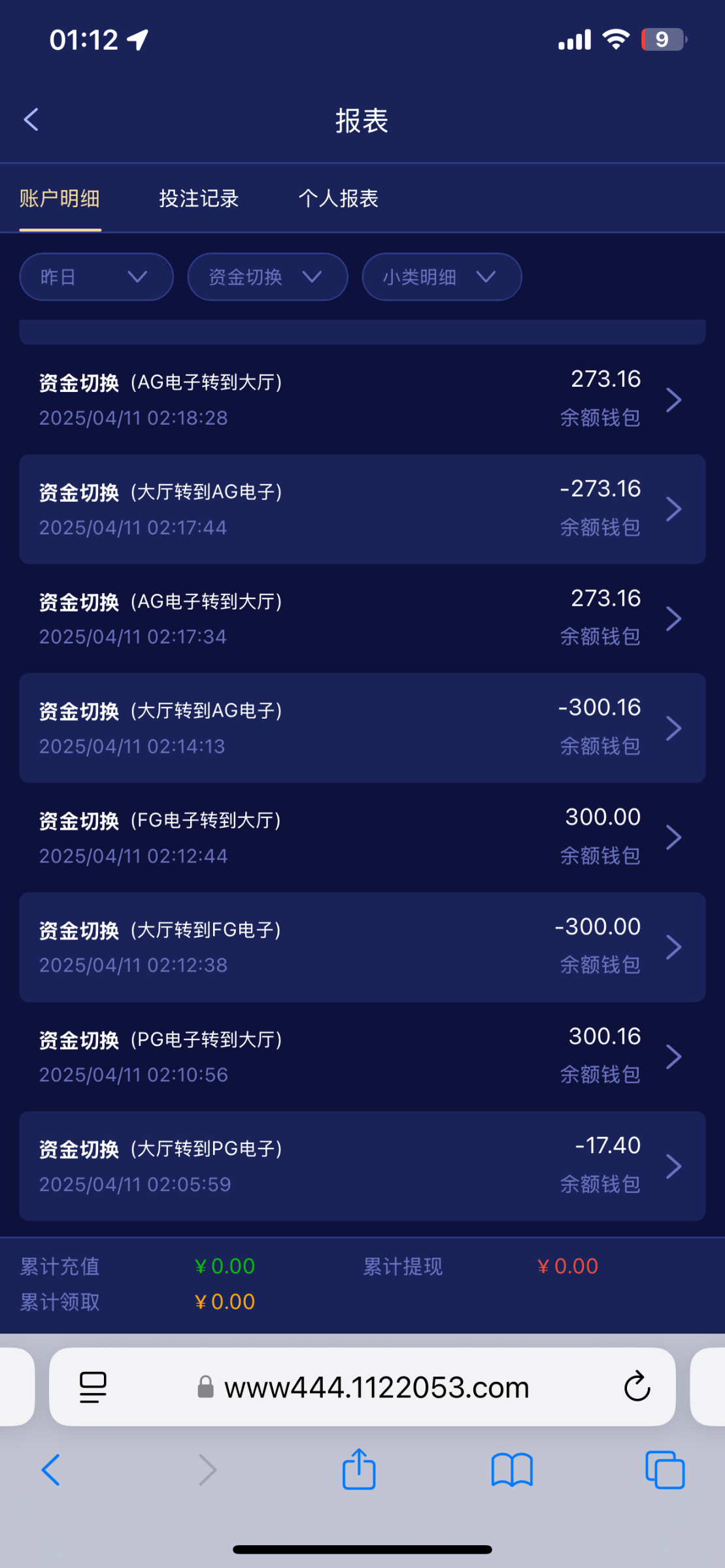The width and height of the screenshot is (725, 1568).
Task: Open the 02:18:28 AG电子转到大厅 record
Action: [362, 399]
